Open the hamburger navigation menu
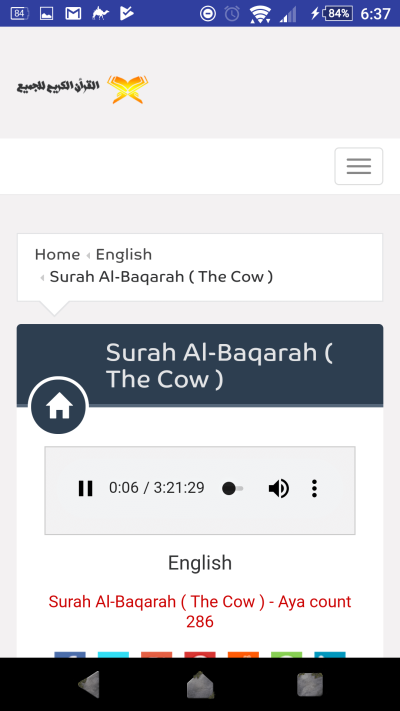This screenshot has height=711, width=400. pyautogui.click(x=359, y=166)
